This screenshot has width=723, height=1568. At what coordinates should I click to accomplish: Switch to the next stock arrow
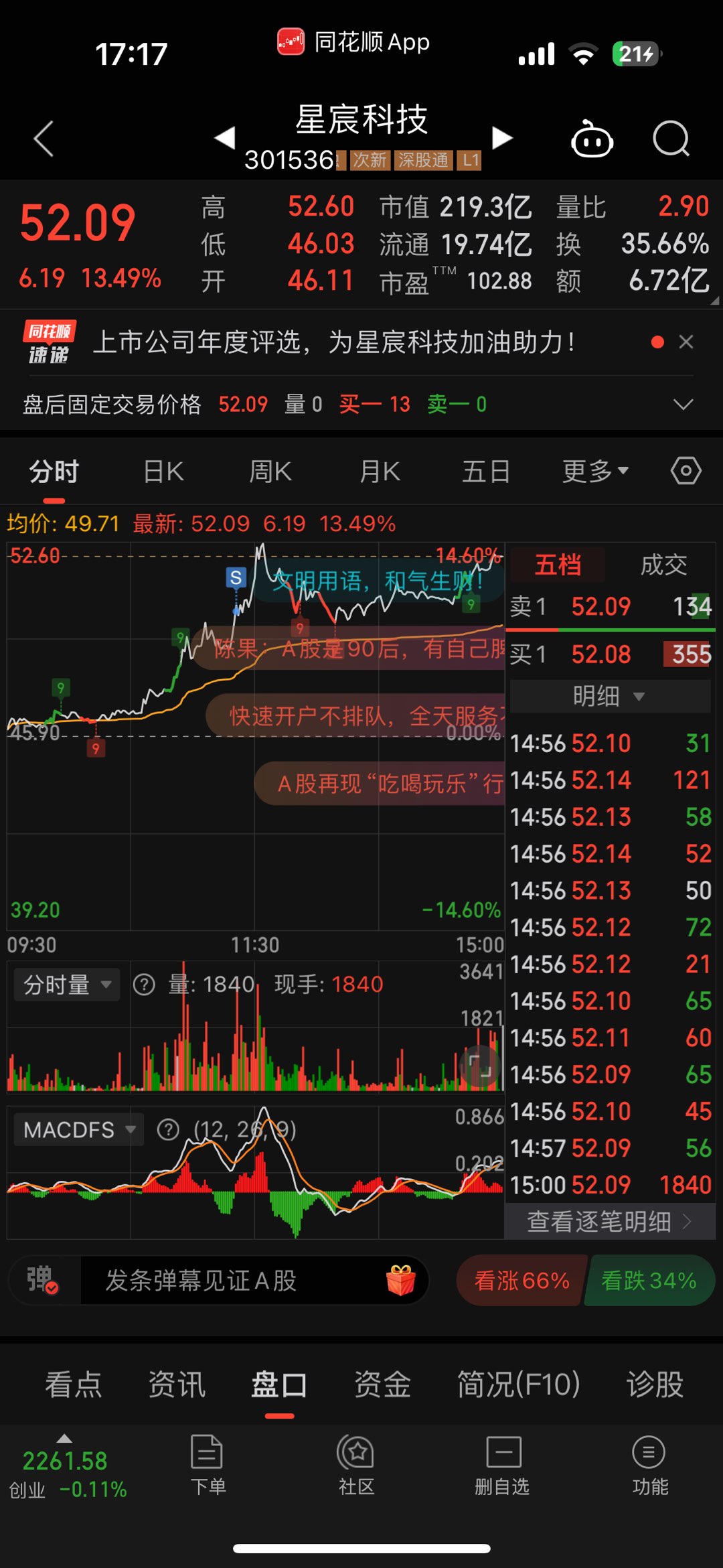tap(502, 138)
